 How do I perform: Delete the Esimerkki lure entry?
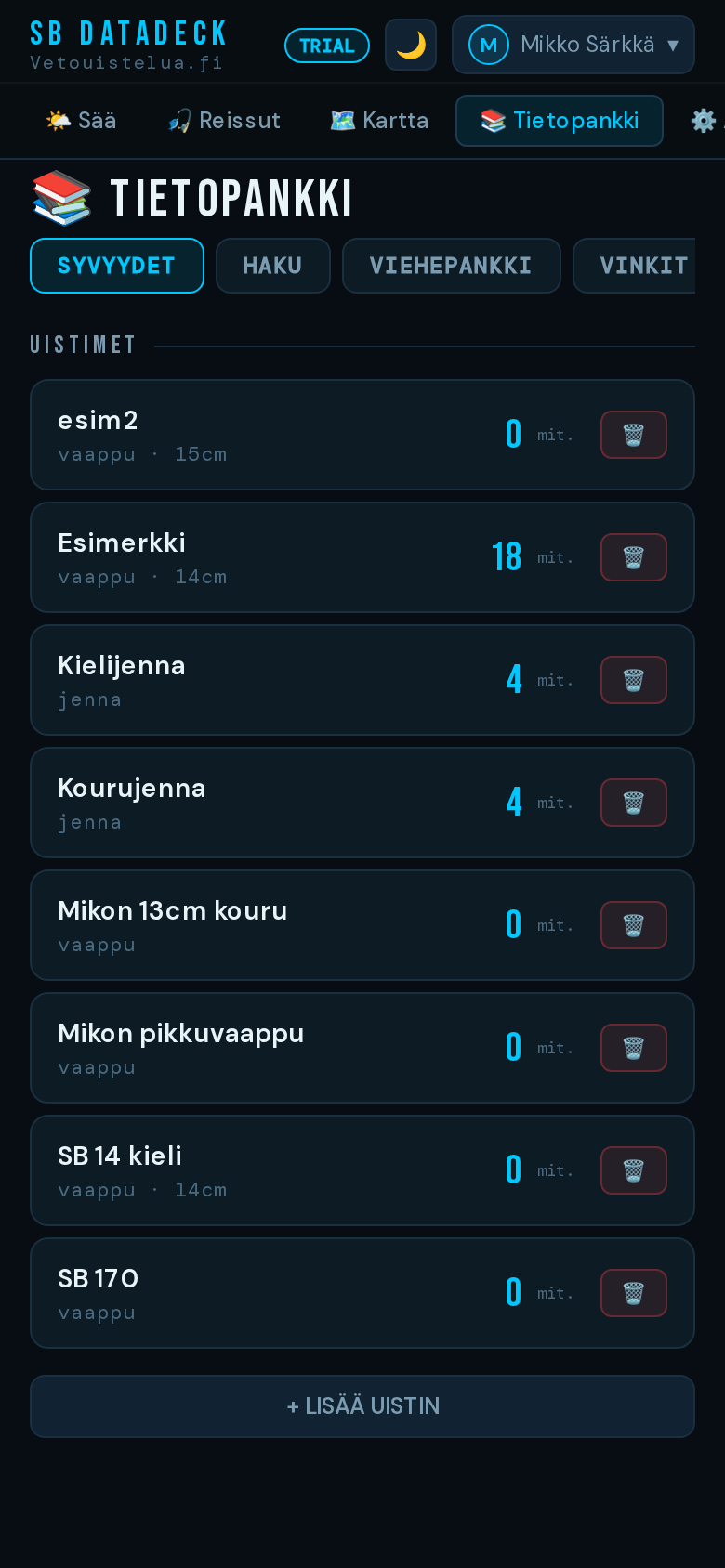tap(633, 557)
